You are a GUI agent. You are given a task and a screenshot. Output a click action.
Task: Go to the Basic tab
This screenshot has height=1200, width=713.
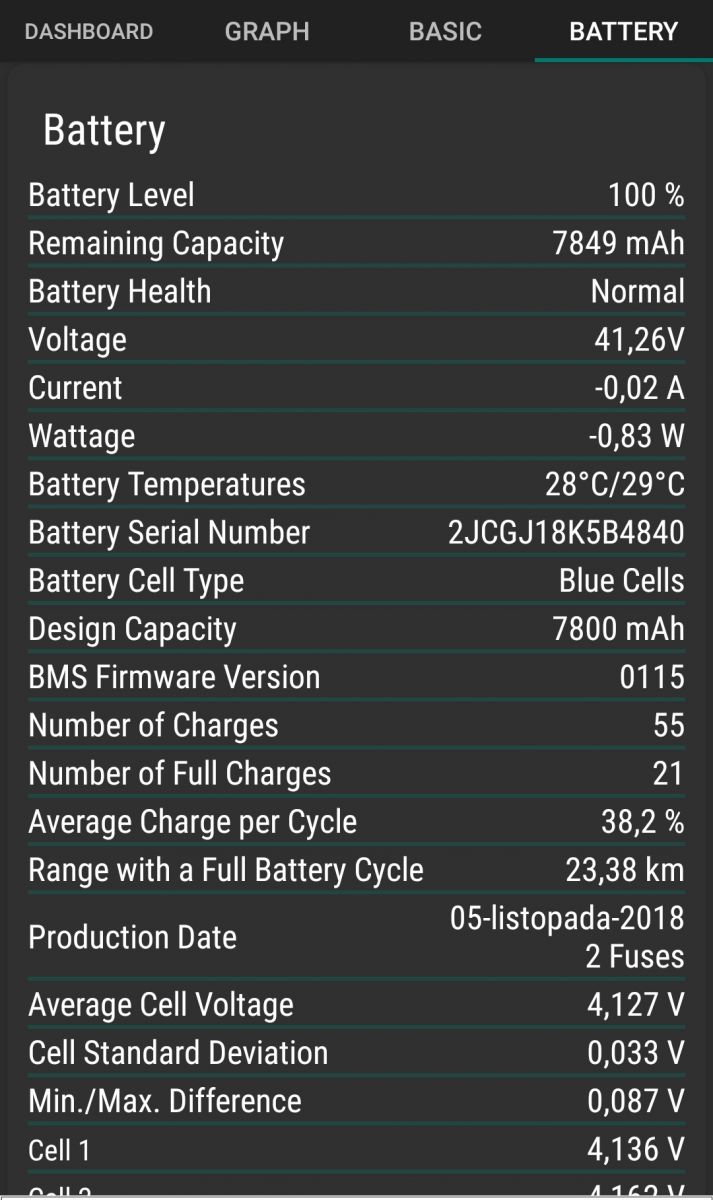point(445,31)
